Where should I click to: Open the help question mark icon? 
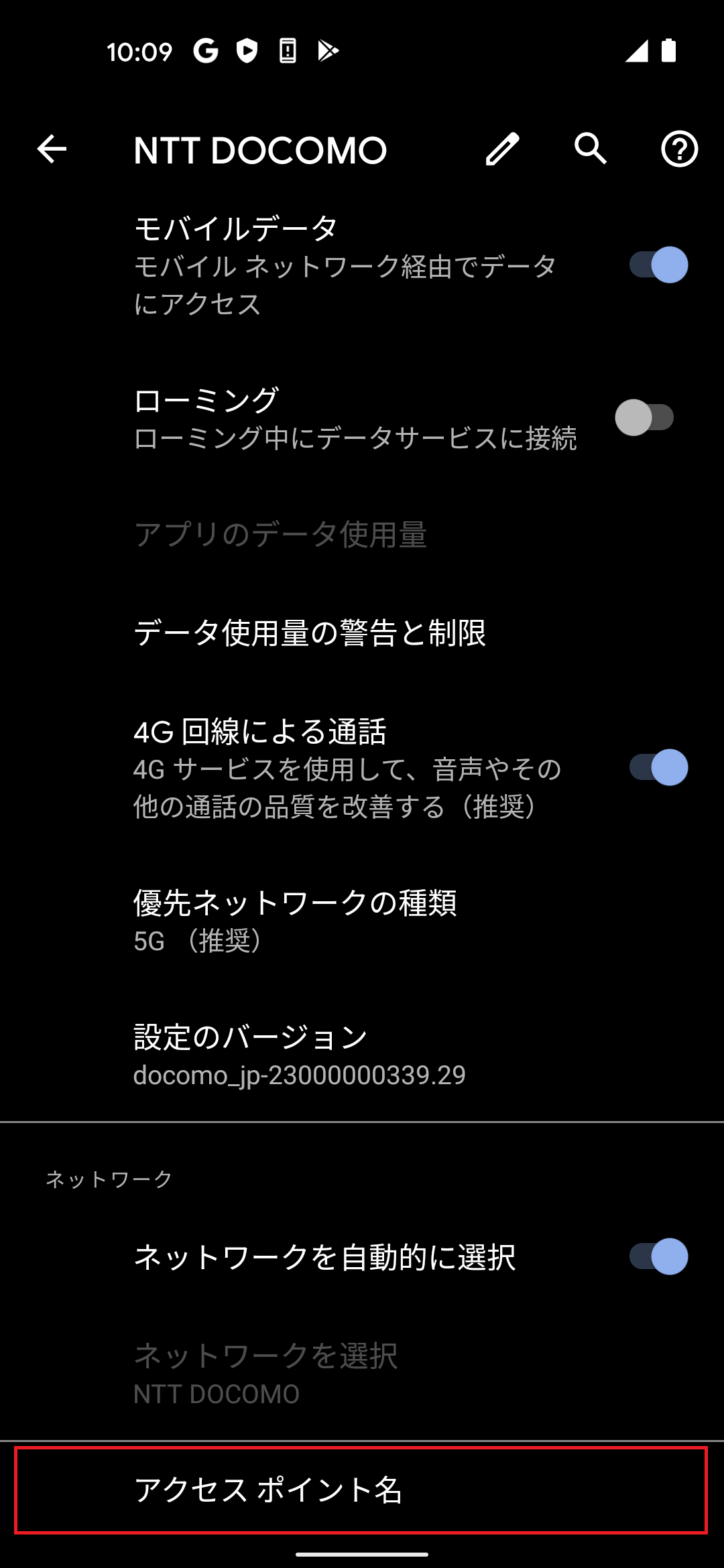pos(679,150)
